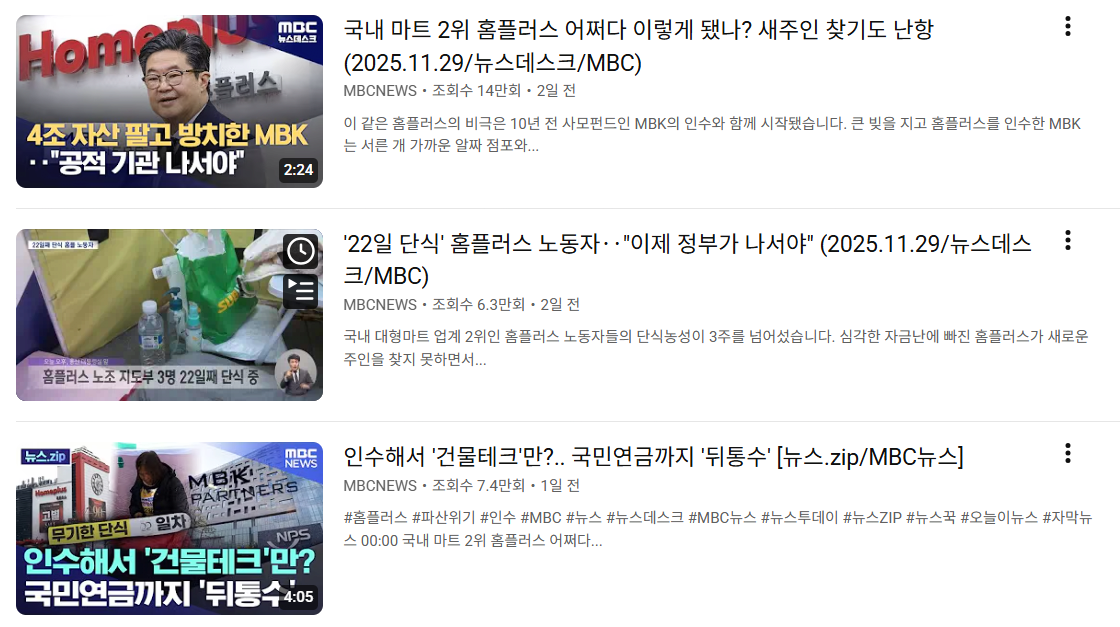Add '22일 단식' video to Watch later
The height and width of the screenshot is (627, 1120).
(300, 251)
